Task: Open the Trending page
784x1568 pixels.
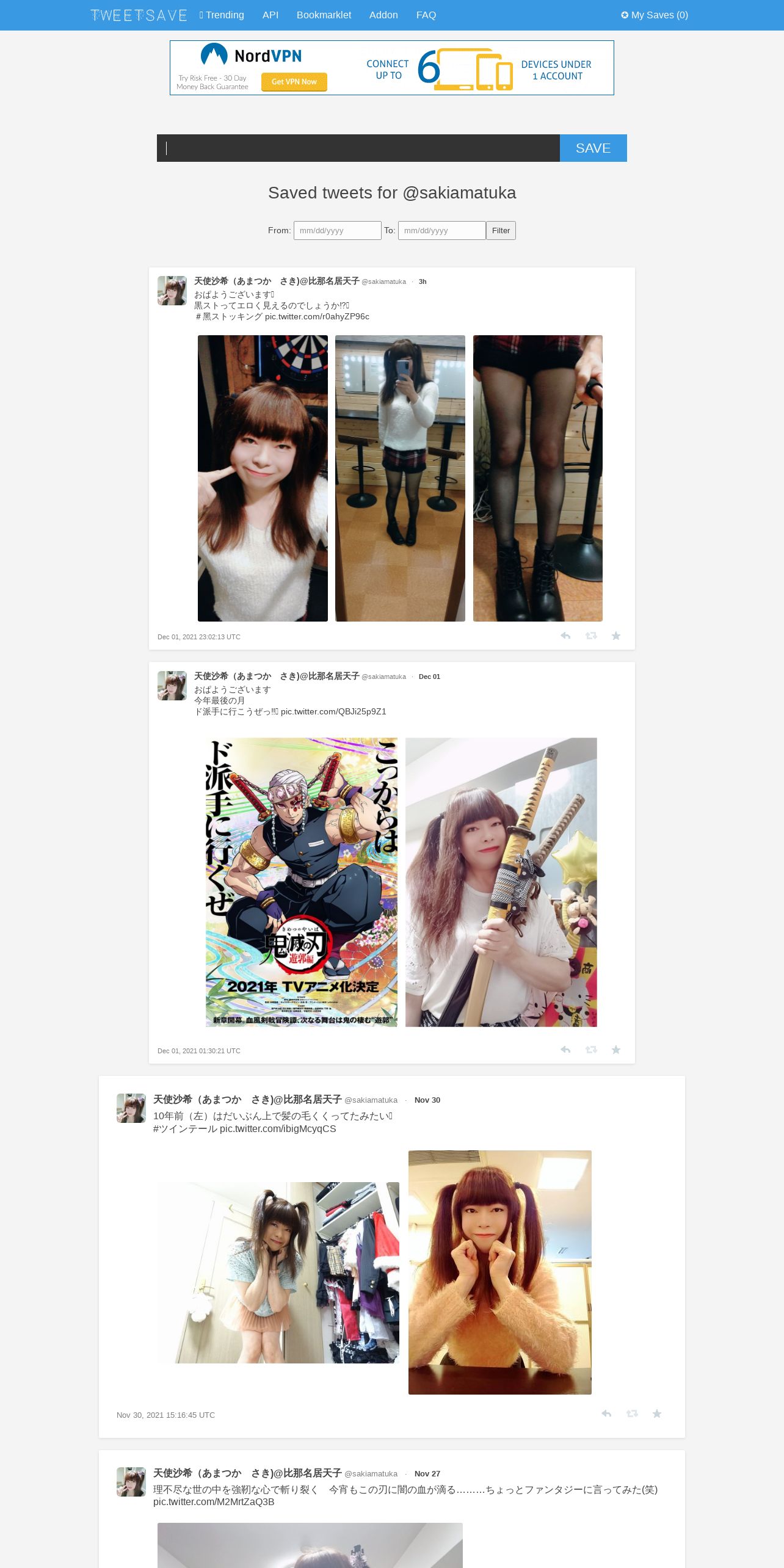Action: point(222,15)
